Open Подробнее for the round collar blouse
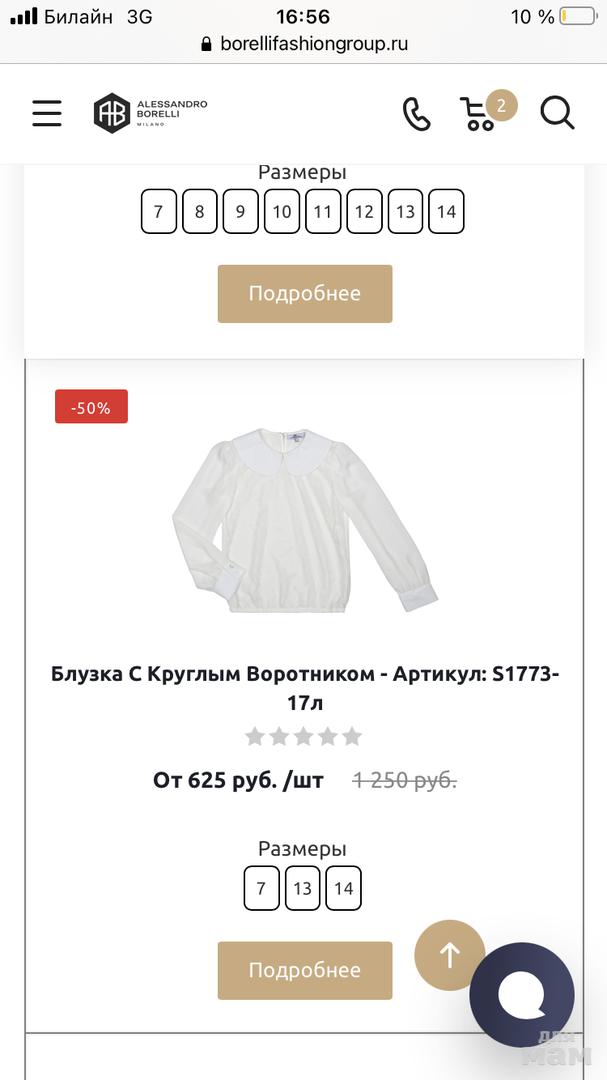This screenshot has width=607, height=1080. [305, 970]
